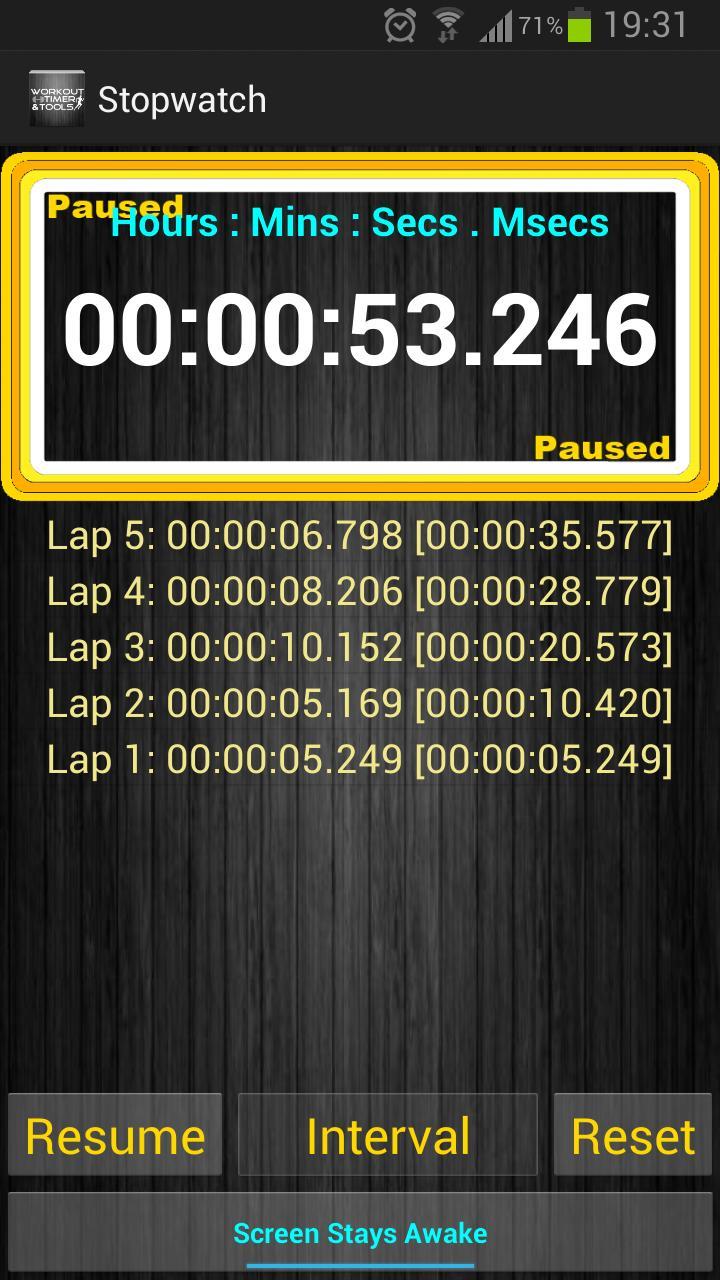Reset the stopwatch
This screenshot has width=720, height=1280.
click(x=632, y=1135)
